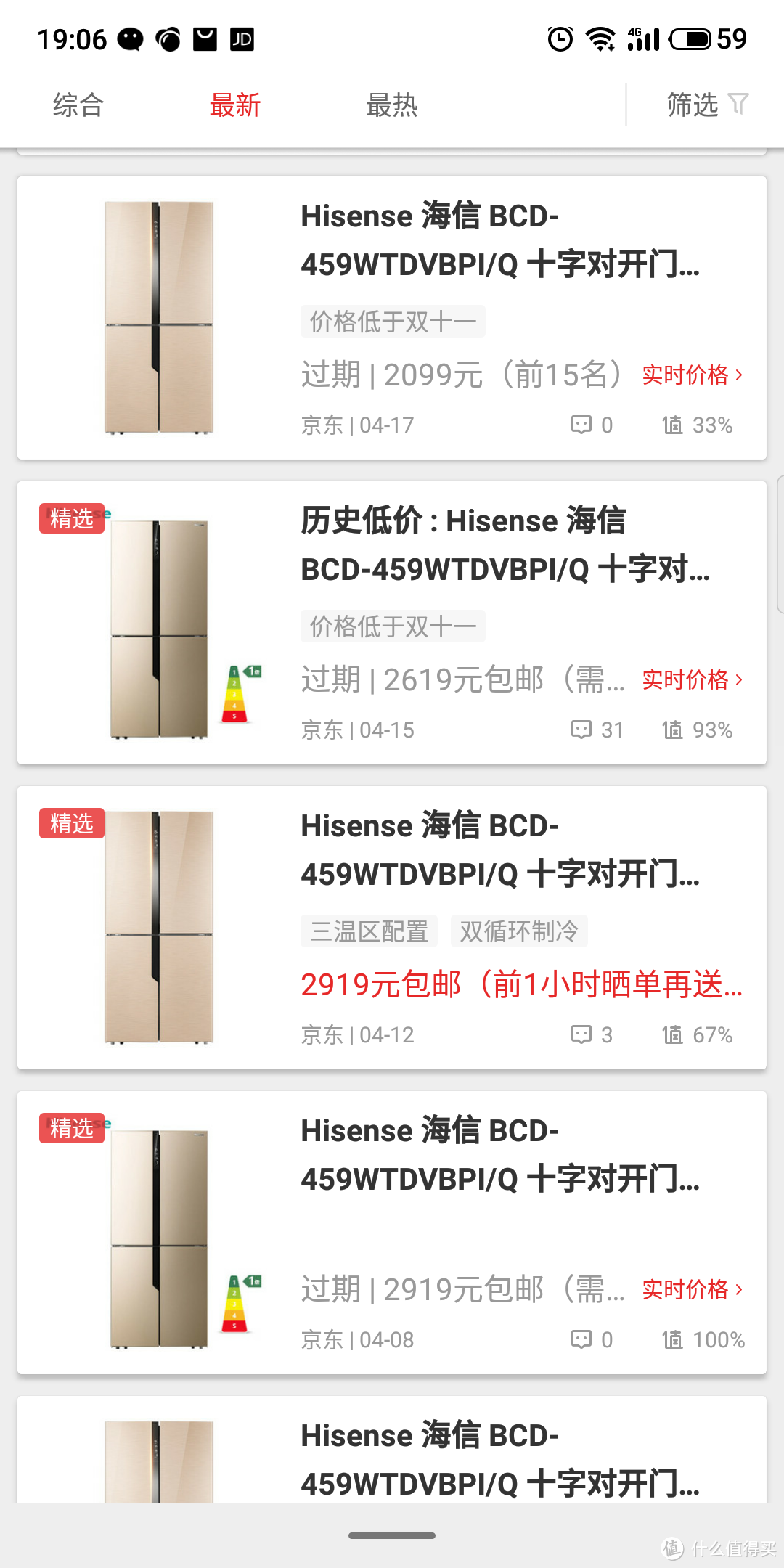
Task: Tap 价格低于双十一 tag on first deal
Action: tap(393, 320)
